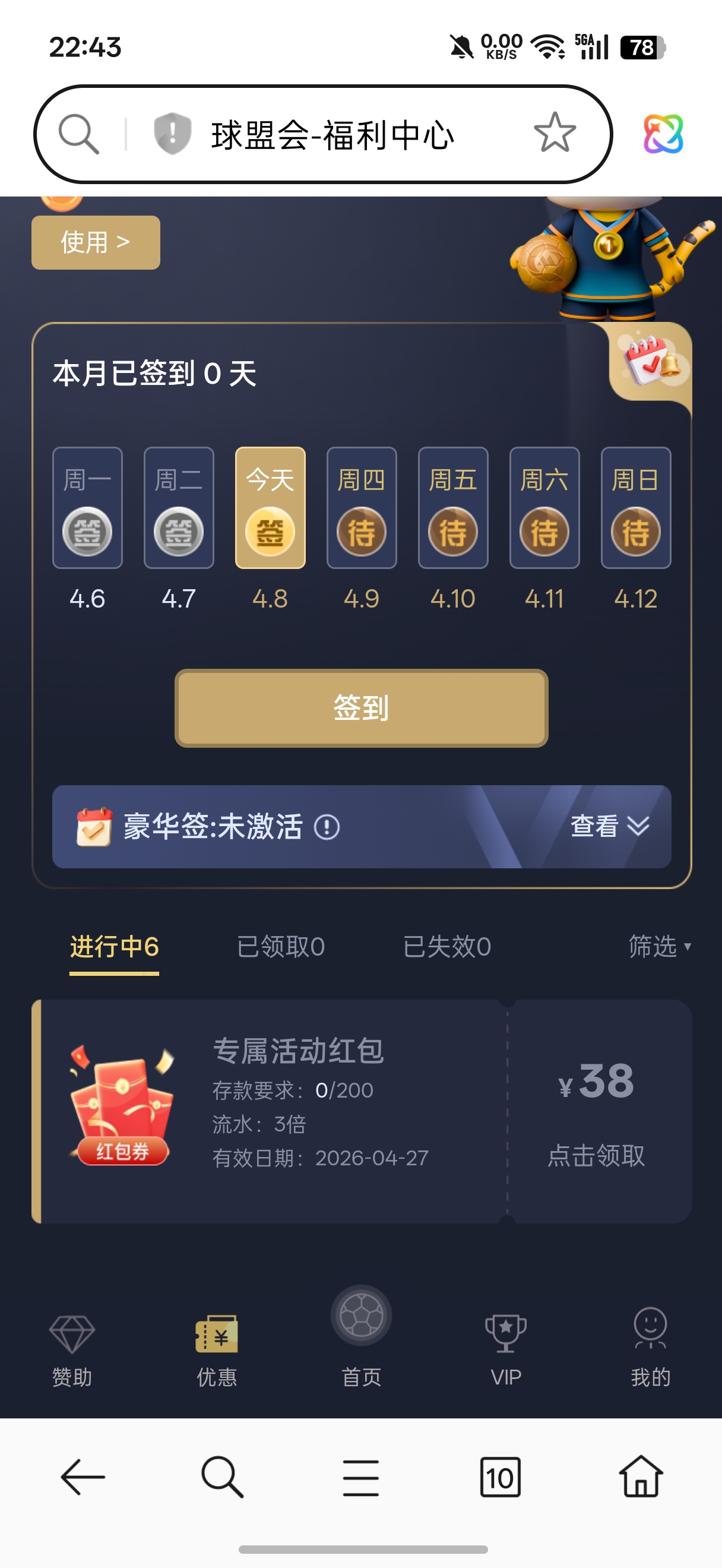Select today's 今天 sign-in tile

(x=270, y=508)
